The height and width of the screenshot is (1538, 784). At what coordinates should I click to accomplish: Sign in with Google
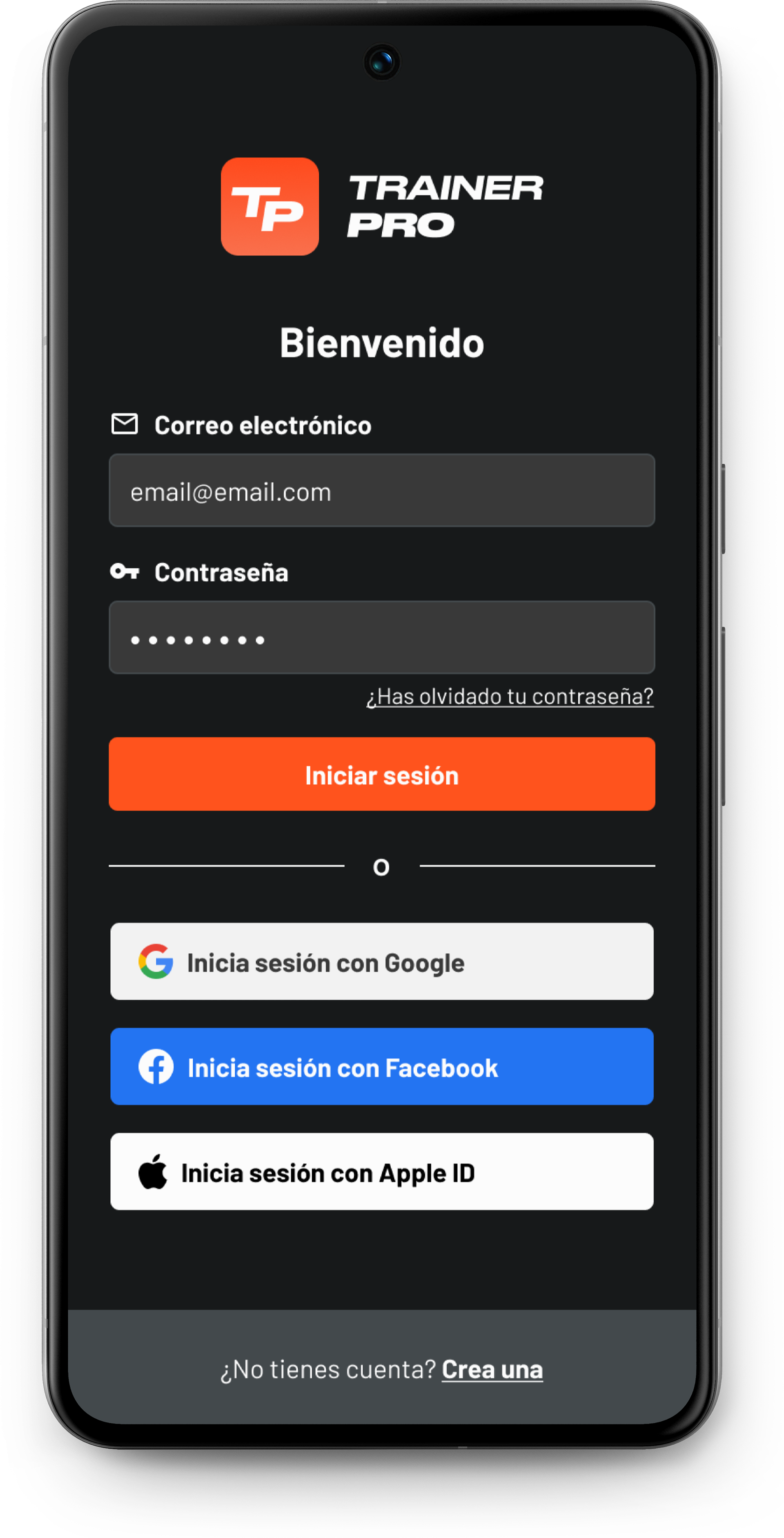coord(382,961)
